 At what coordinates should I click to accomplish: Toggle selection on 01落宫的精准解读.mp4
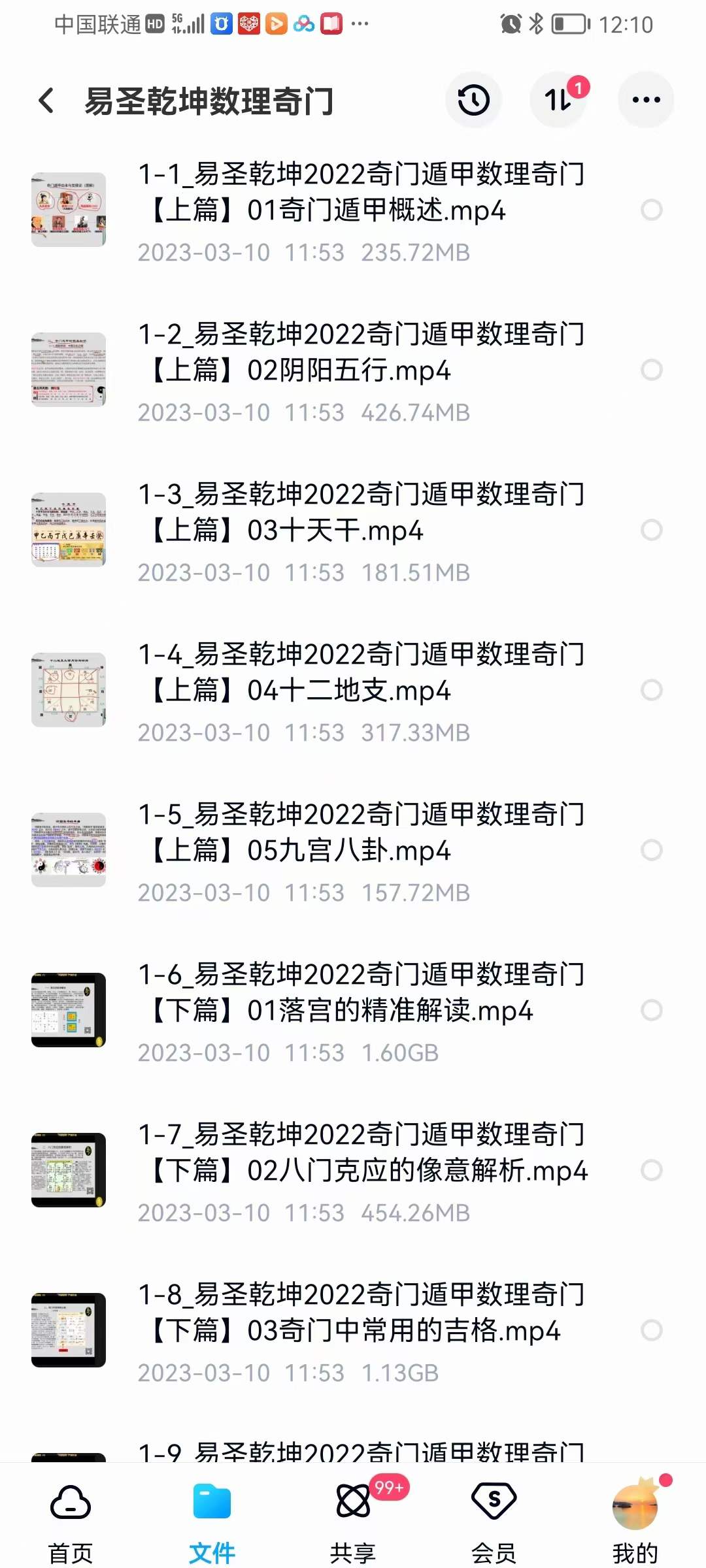pyautogui.click(x=650, y=1010)
